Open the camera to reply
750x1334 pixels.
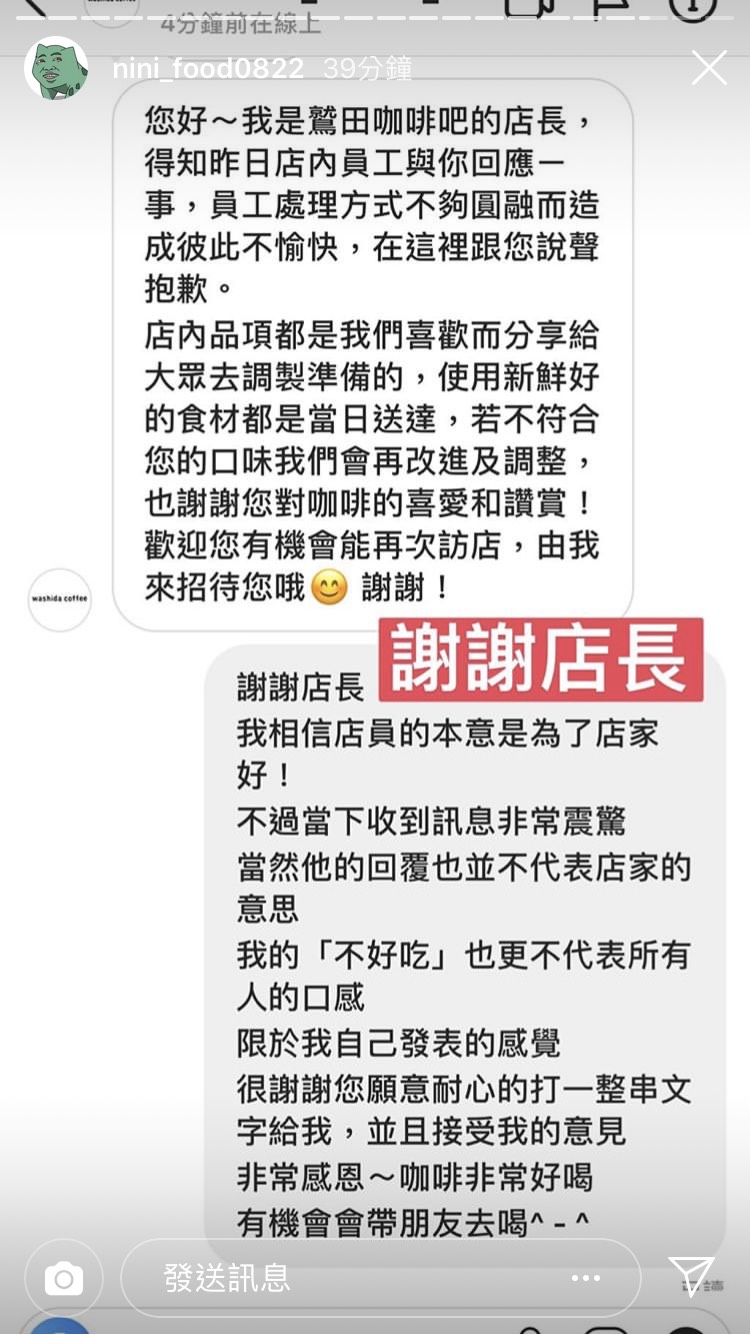coord(64,1278)
